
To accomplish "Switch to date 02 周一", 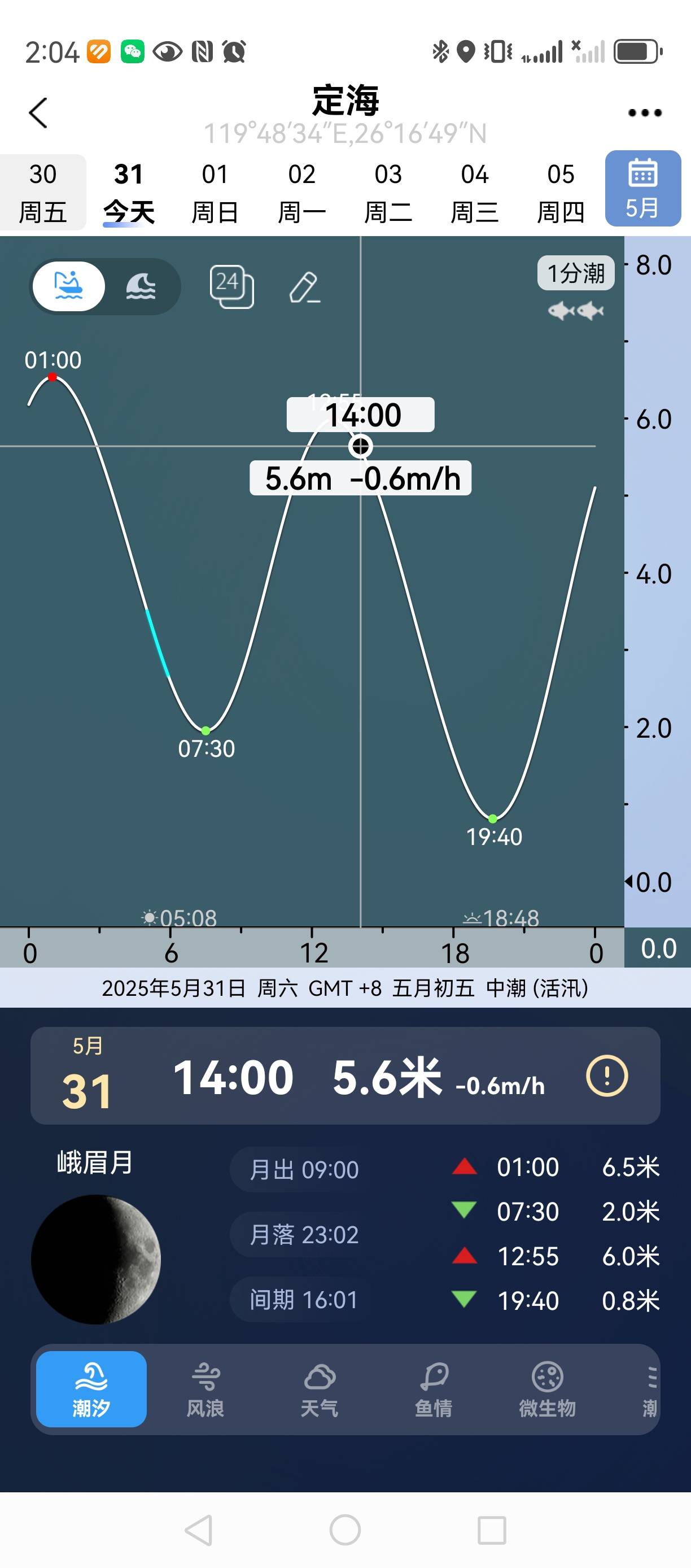I will point(301,193).
